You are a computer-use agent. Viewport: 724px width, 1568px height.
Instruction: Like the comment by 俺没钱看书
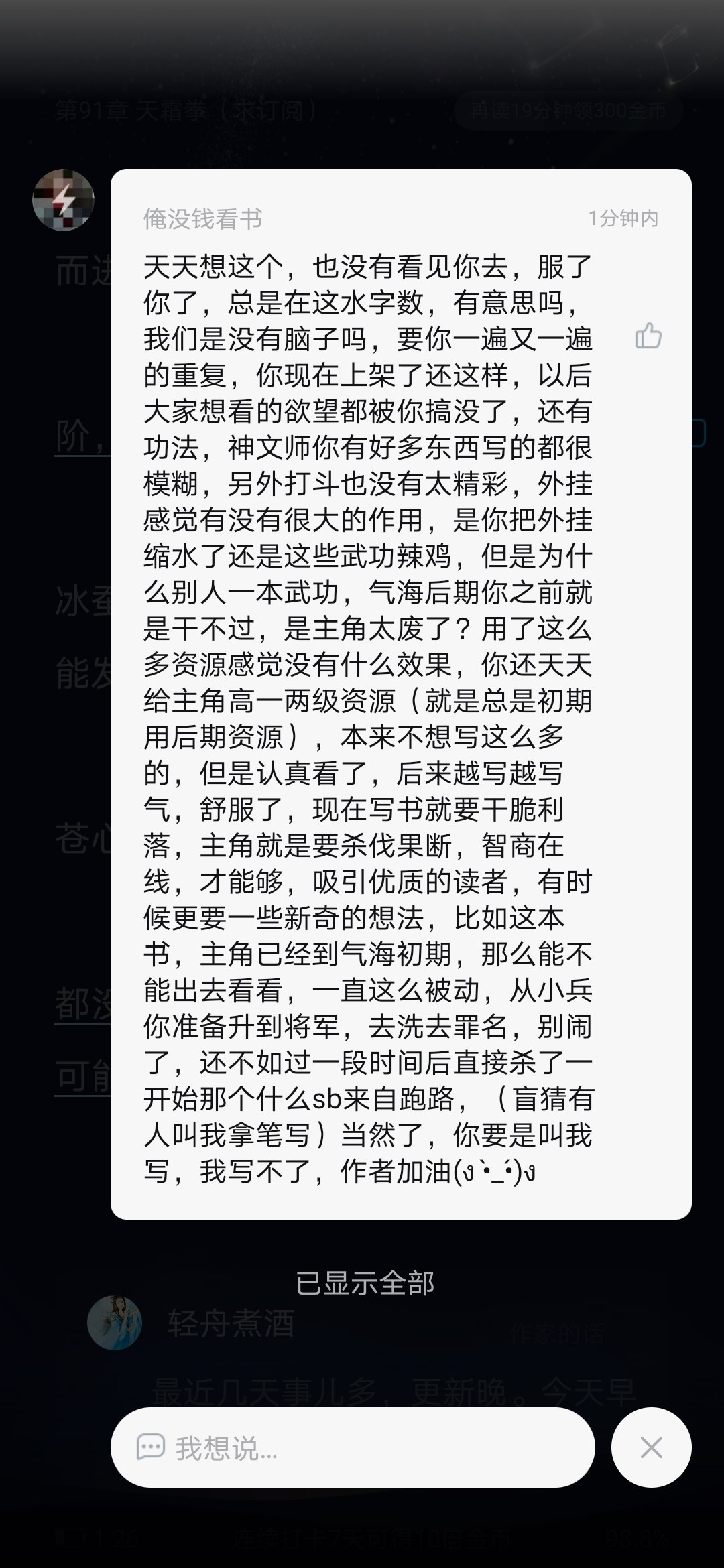point(648,336)
